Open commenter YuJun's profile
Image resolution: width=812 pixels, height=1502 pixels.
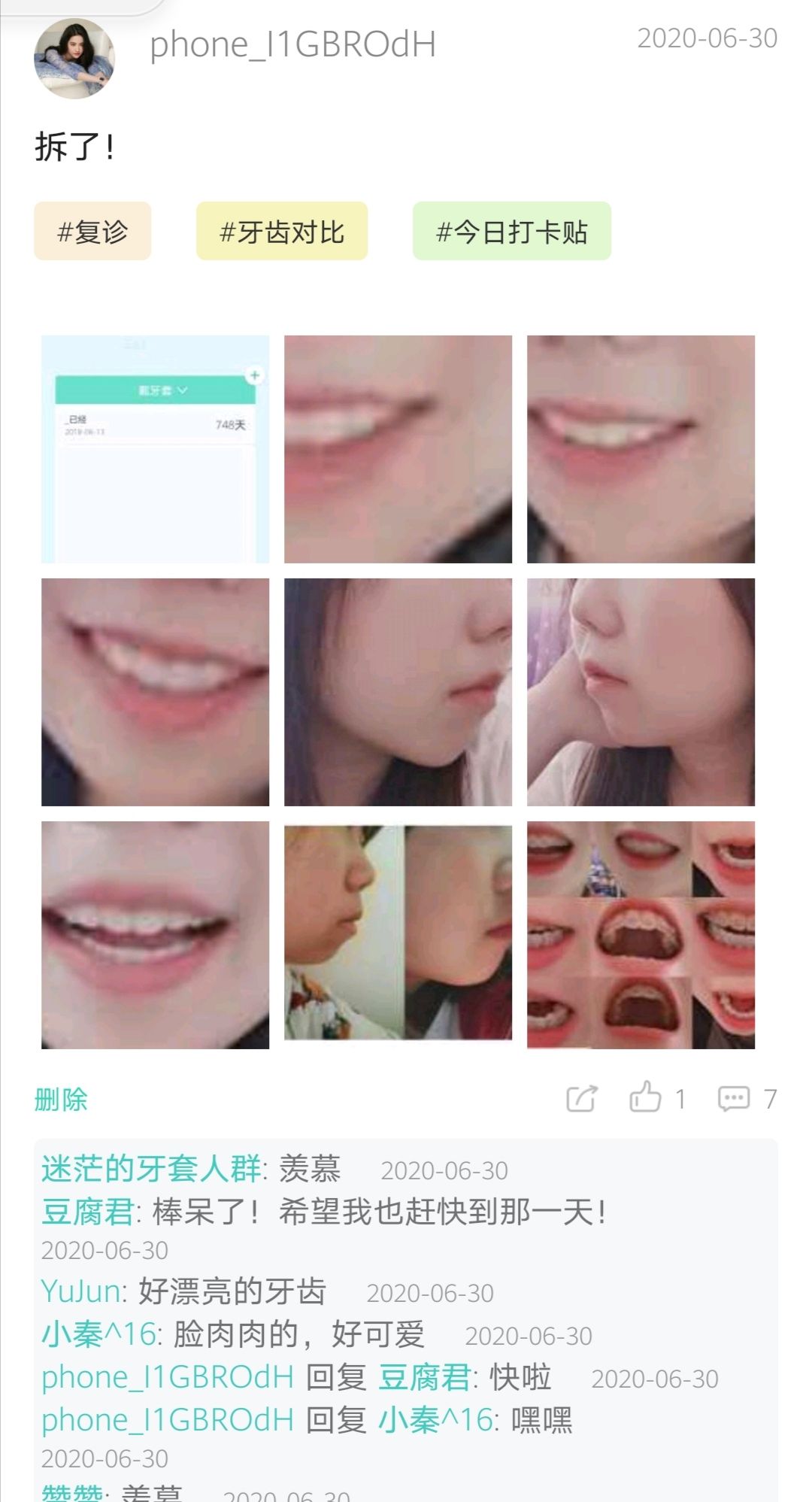pos(81,1291)
